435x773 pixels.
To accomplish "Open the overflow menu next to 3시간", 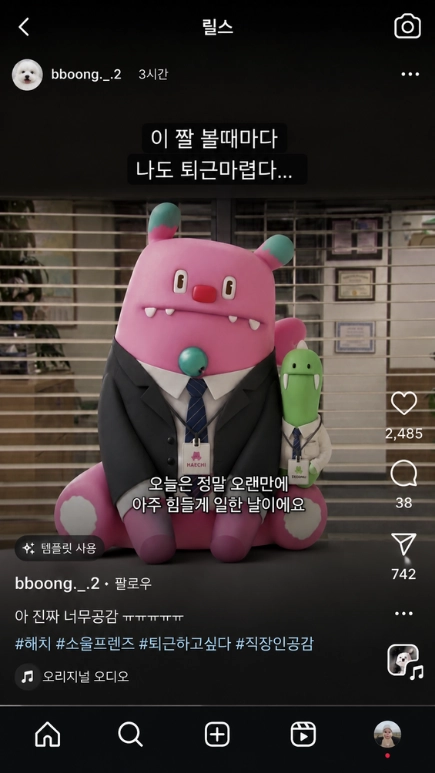I will point(410,74).
